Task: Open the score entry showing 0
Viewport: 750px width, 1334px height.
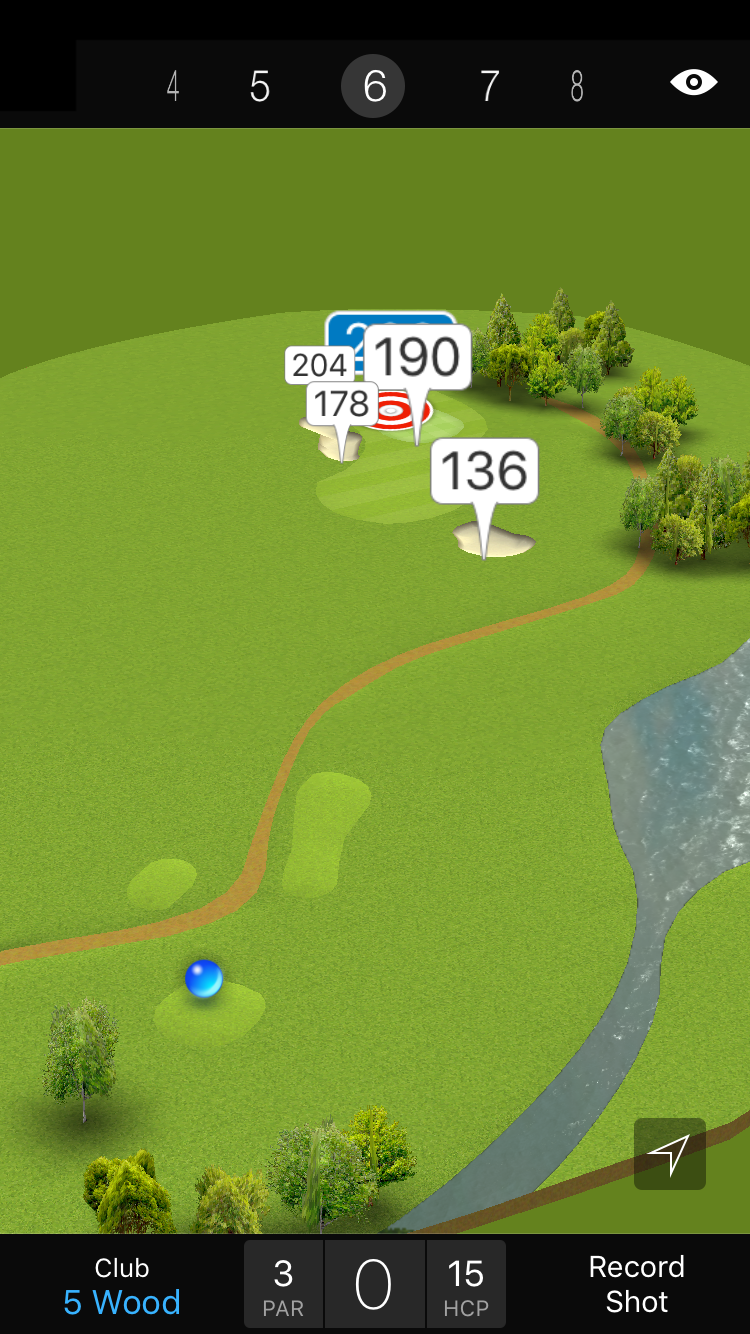Action: (x=374, y=1285)
